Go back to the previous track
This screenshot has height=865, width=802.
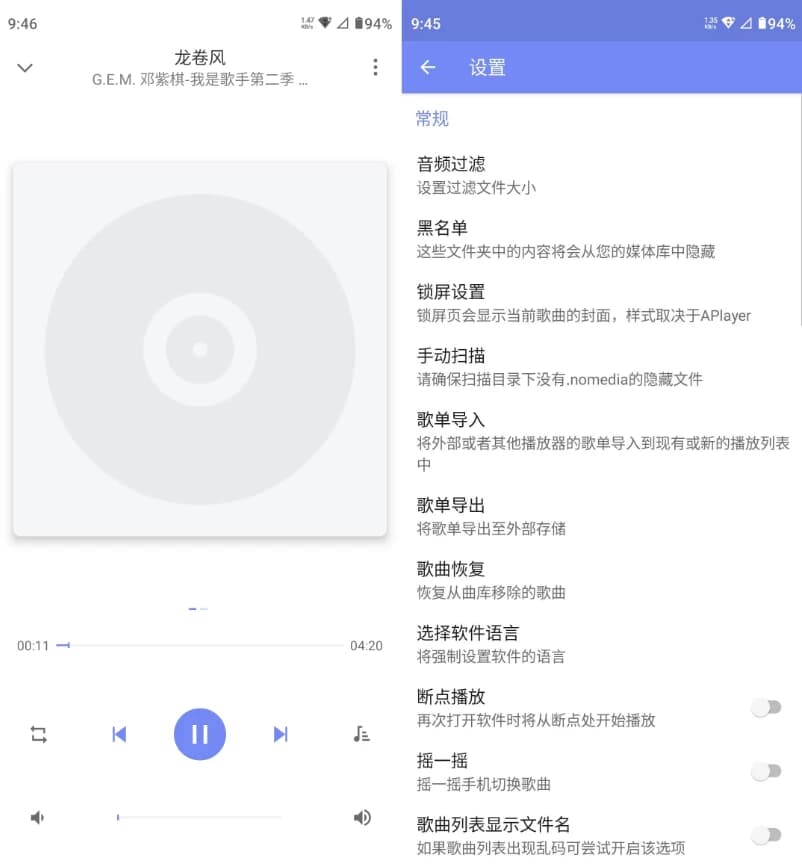[x=119, y=733]
